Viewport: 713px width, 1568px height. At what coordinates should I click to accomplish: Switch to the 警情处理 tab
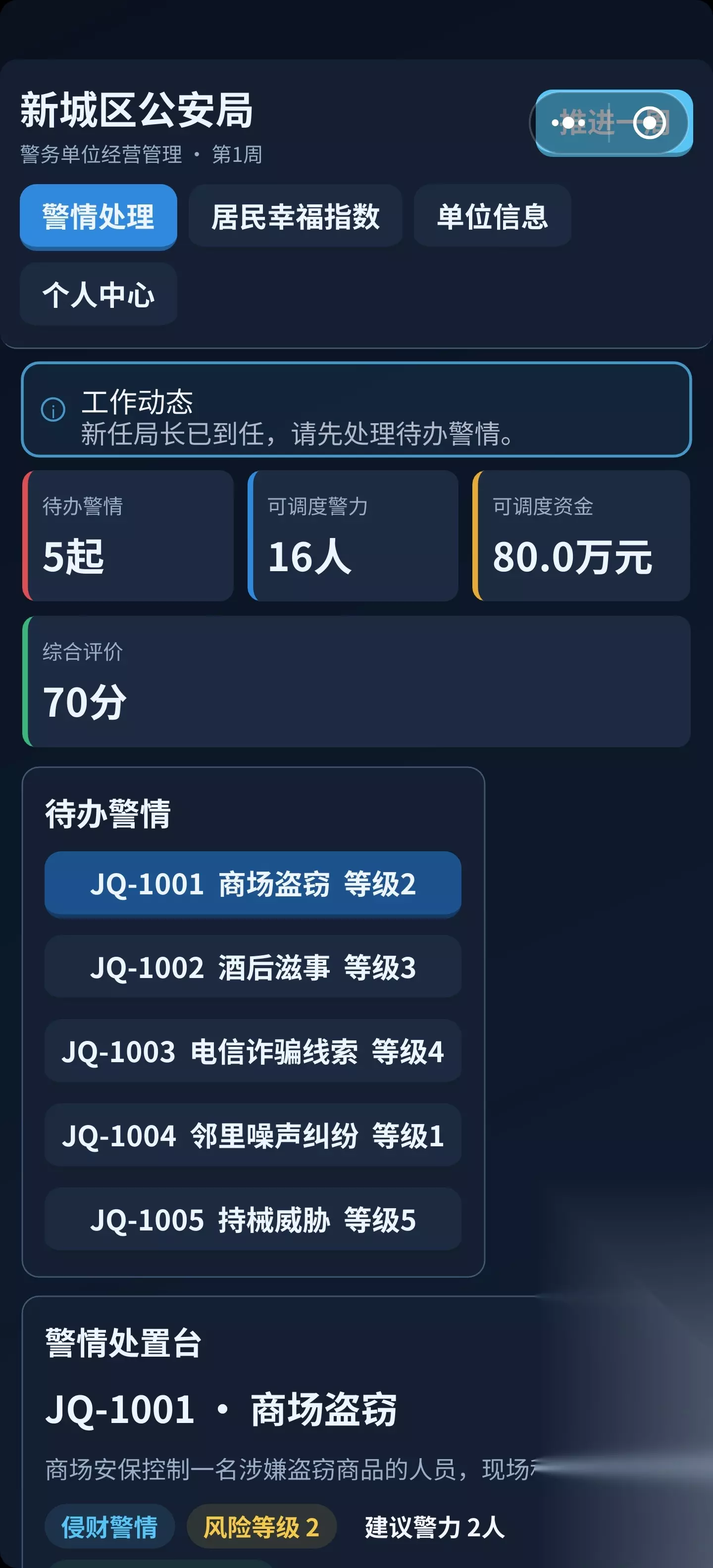click(99, 217)
